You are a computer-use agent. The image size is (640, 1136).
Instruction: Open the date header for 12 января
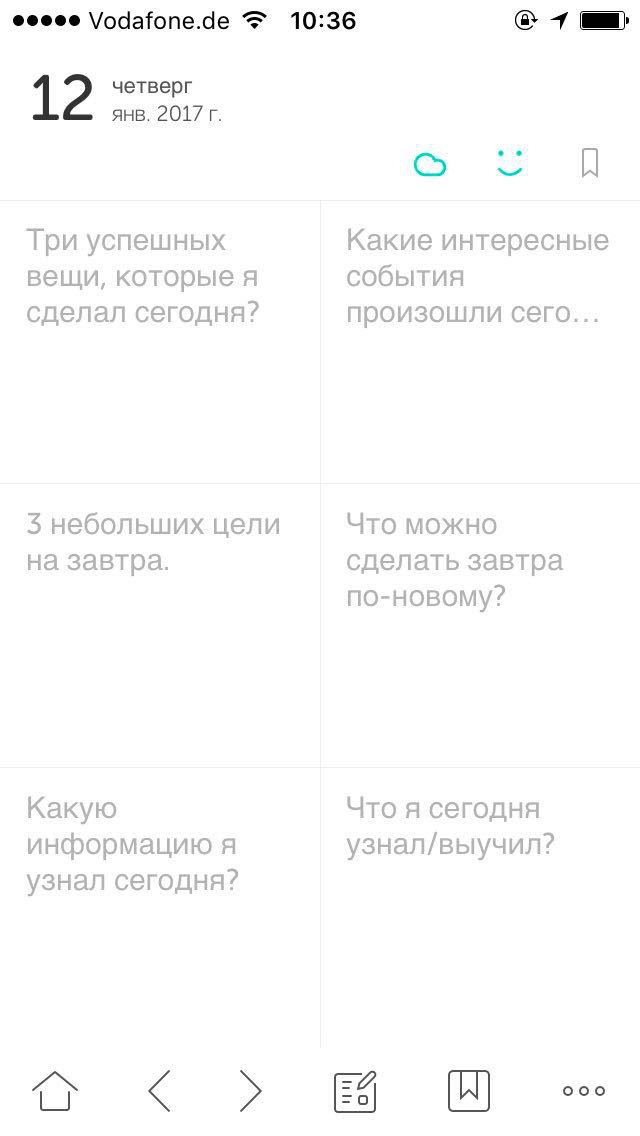pyautogui.click(x=125, y=100)
